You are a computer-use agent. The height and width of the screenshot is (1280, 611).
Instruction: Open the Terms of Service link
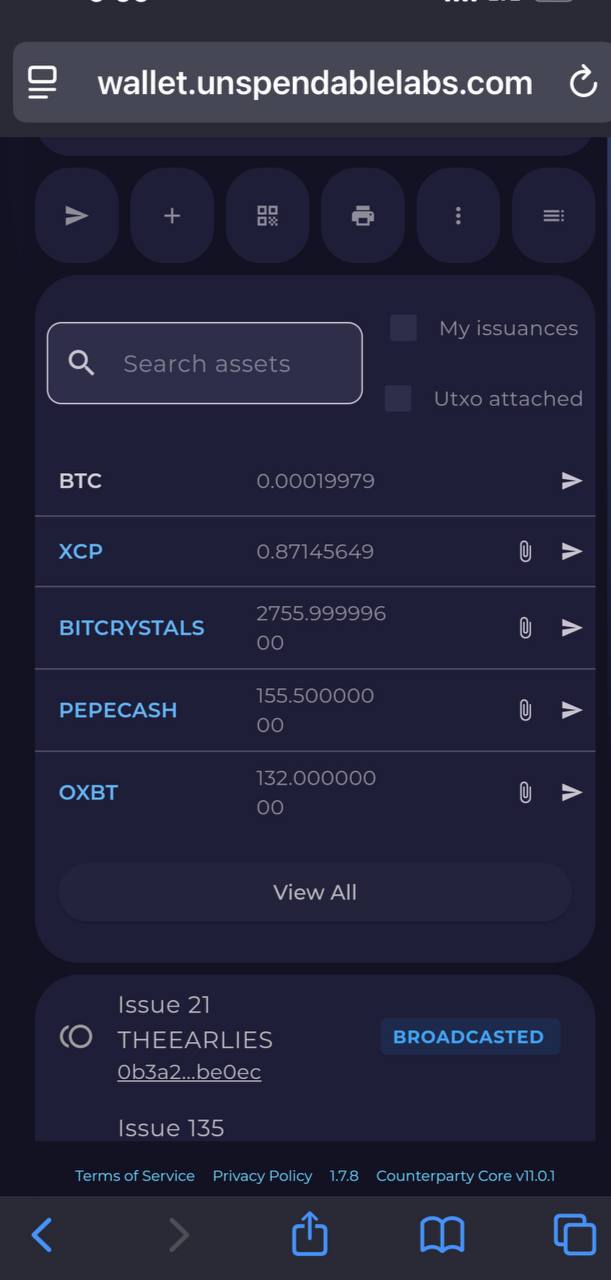click(135, 1176)
